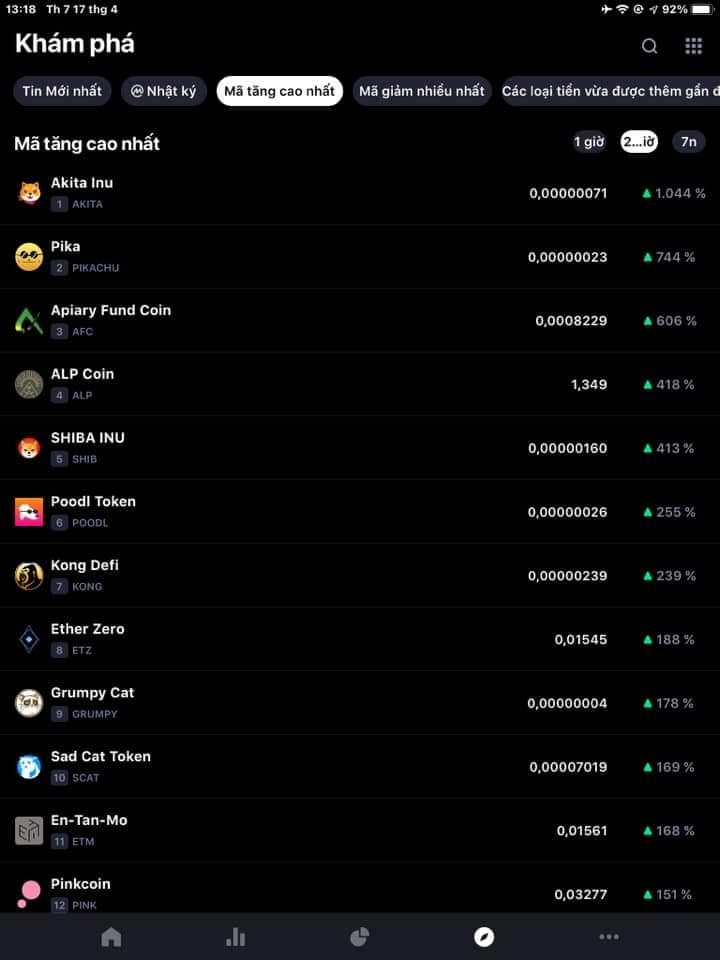720x960 pixels.
Task: Go to the home tab
Action: [111, 937]
